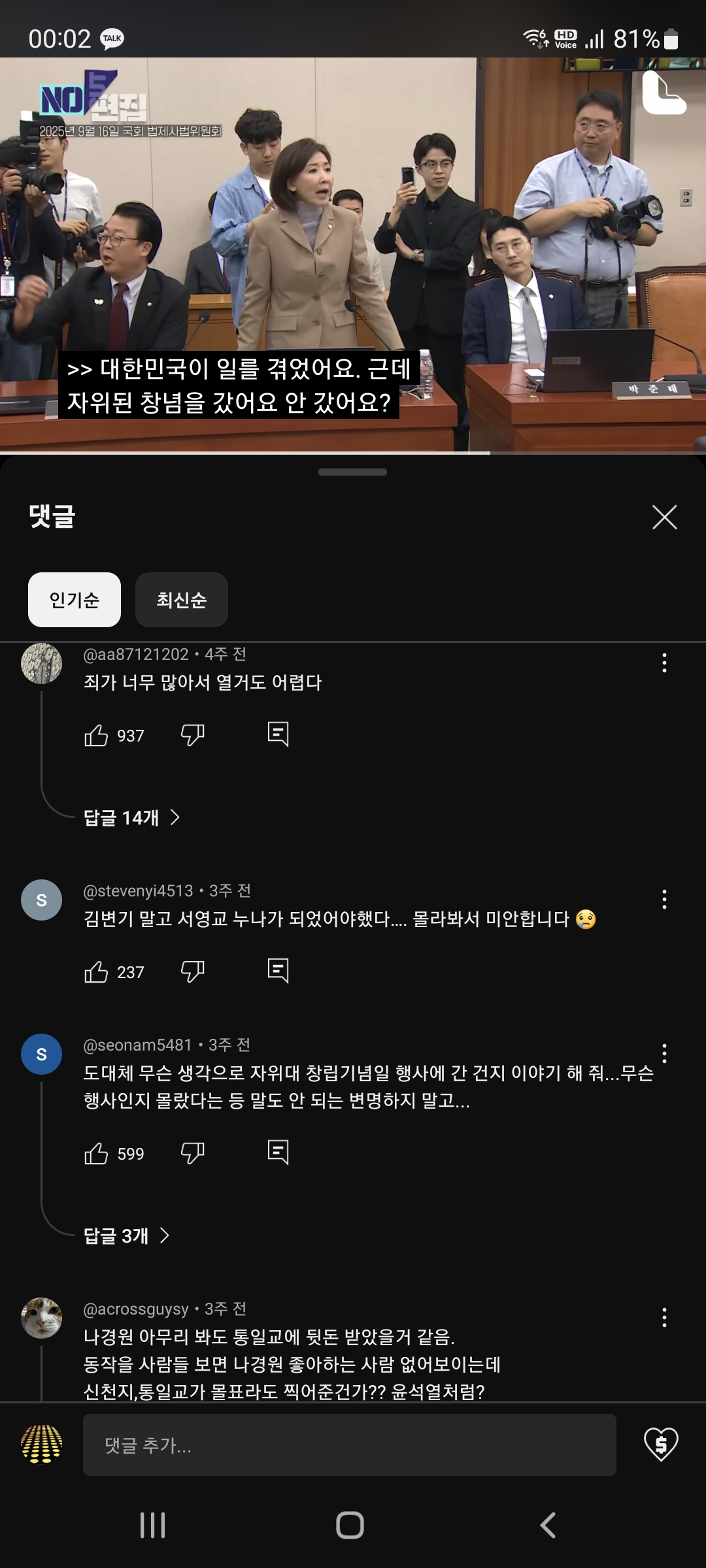This screenshot has width=706, height=1568.
Task: Reply to @aa87121202's comment
Action: pos(278,734)
